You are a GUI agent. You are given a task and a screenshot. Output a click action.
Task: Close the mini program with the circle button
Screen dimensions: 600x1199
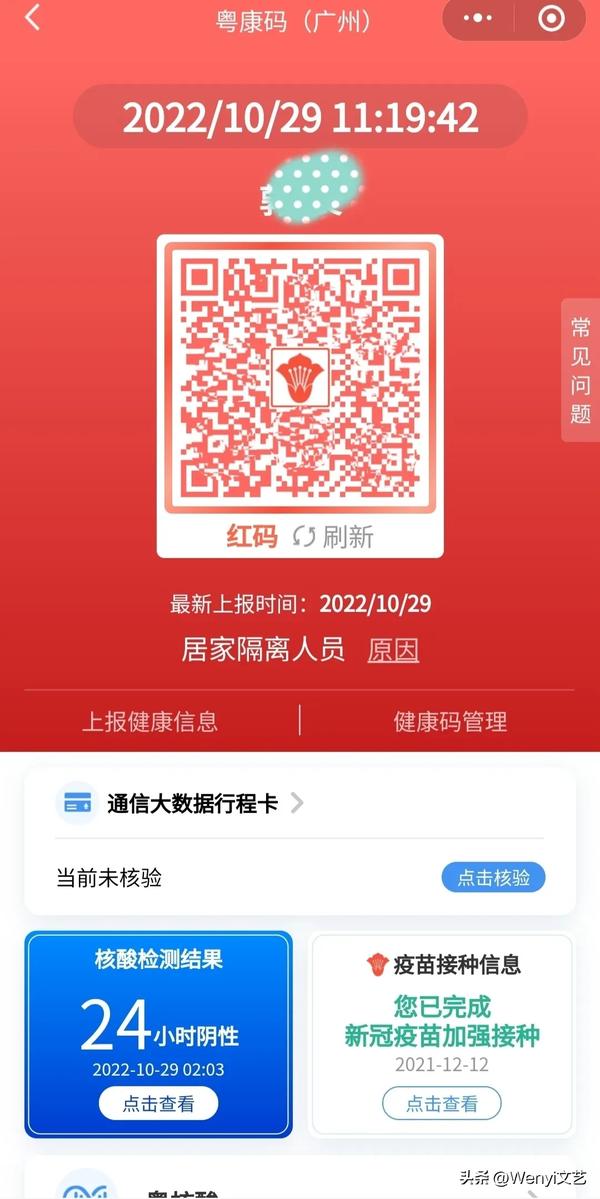point(551,19)
